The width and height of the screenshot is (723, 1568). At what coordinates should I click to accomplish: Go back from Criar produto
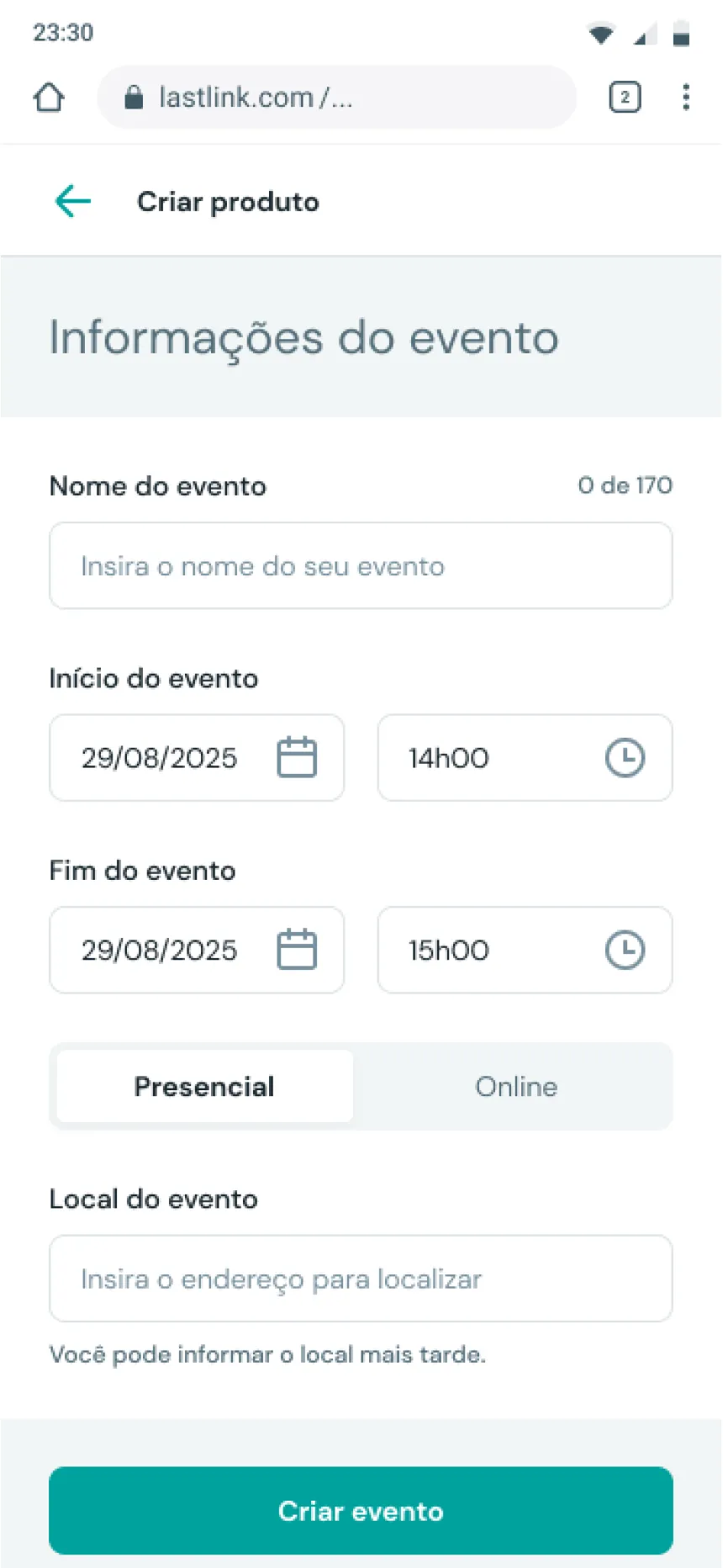73,201
